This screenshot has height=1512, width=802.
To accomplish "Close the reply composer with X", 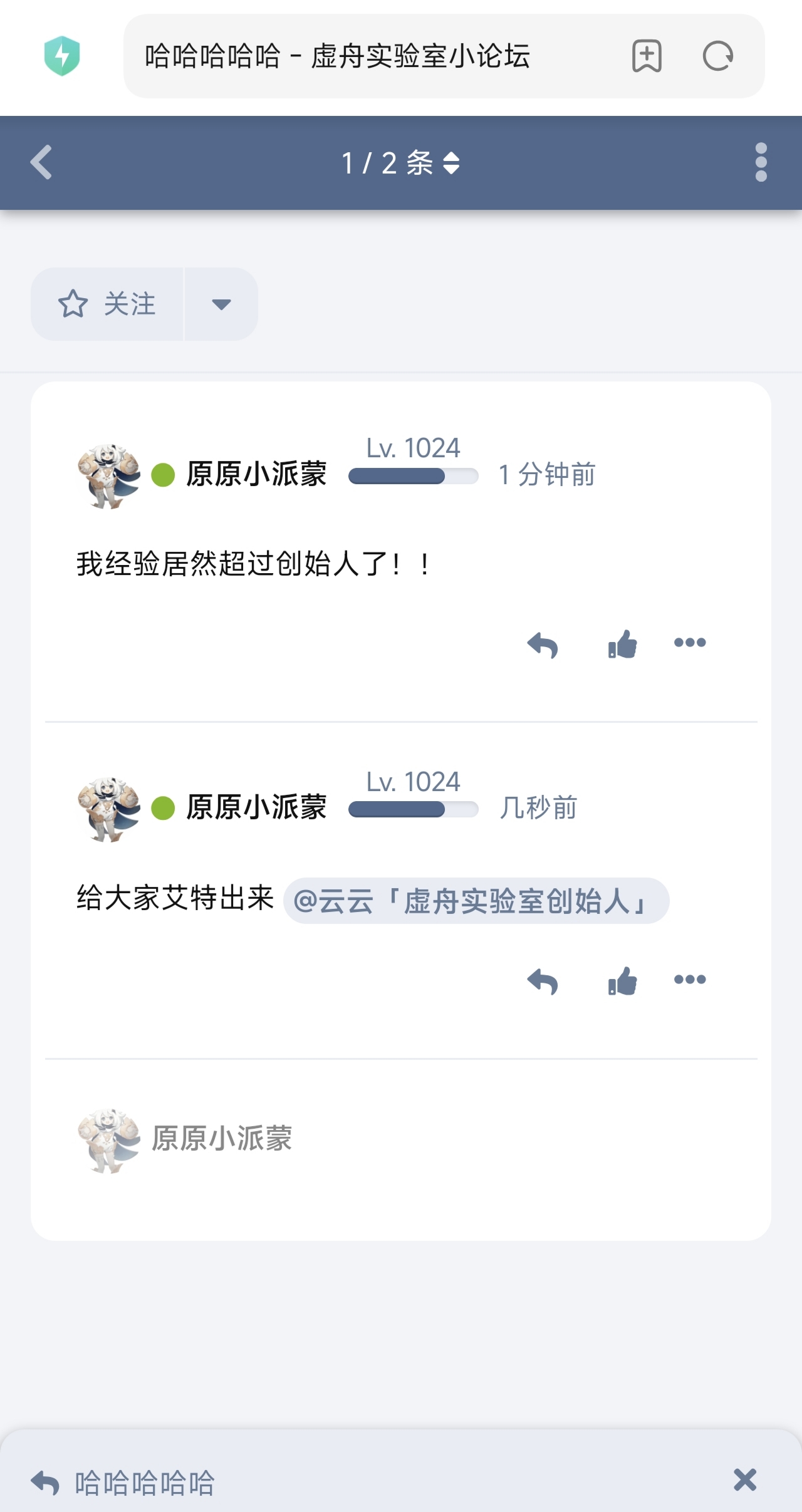I will (x=745, y=1480).
